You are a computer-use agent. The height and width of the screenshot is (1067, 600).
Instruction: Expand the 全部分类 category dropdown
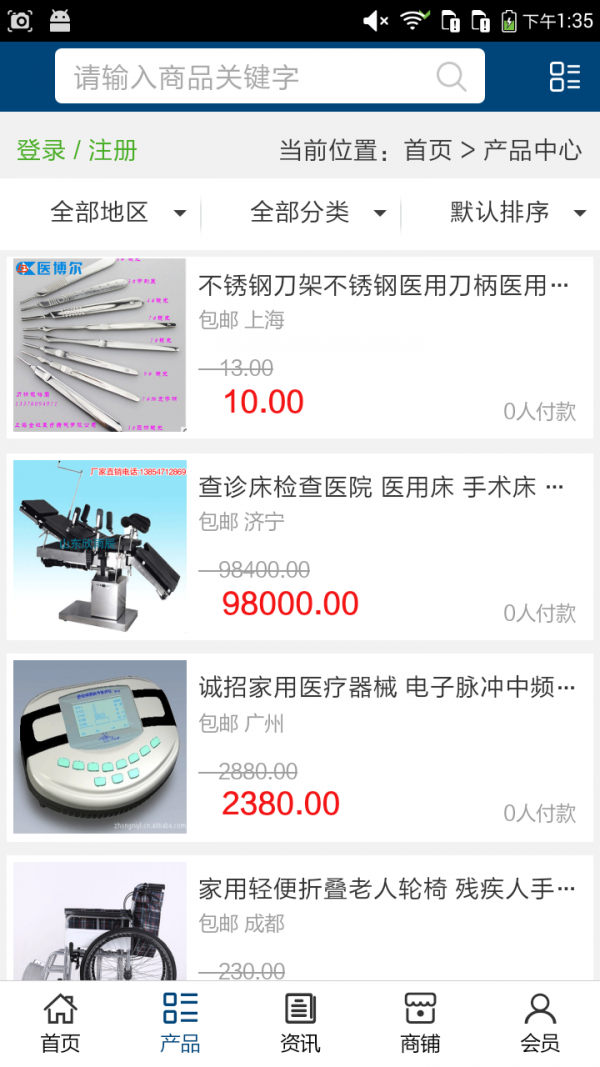(317, 212)
